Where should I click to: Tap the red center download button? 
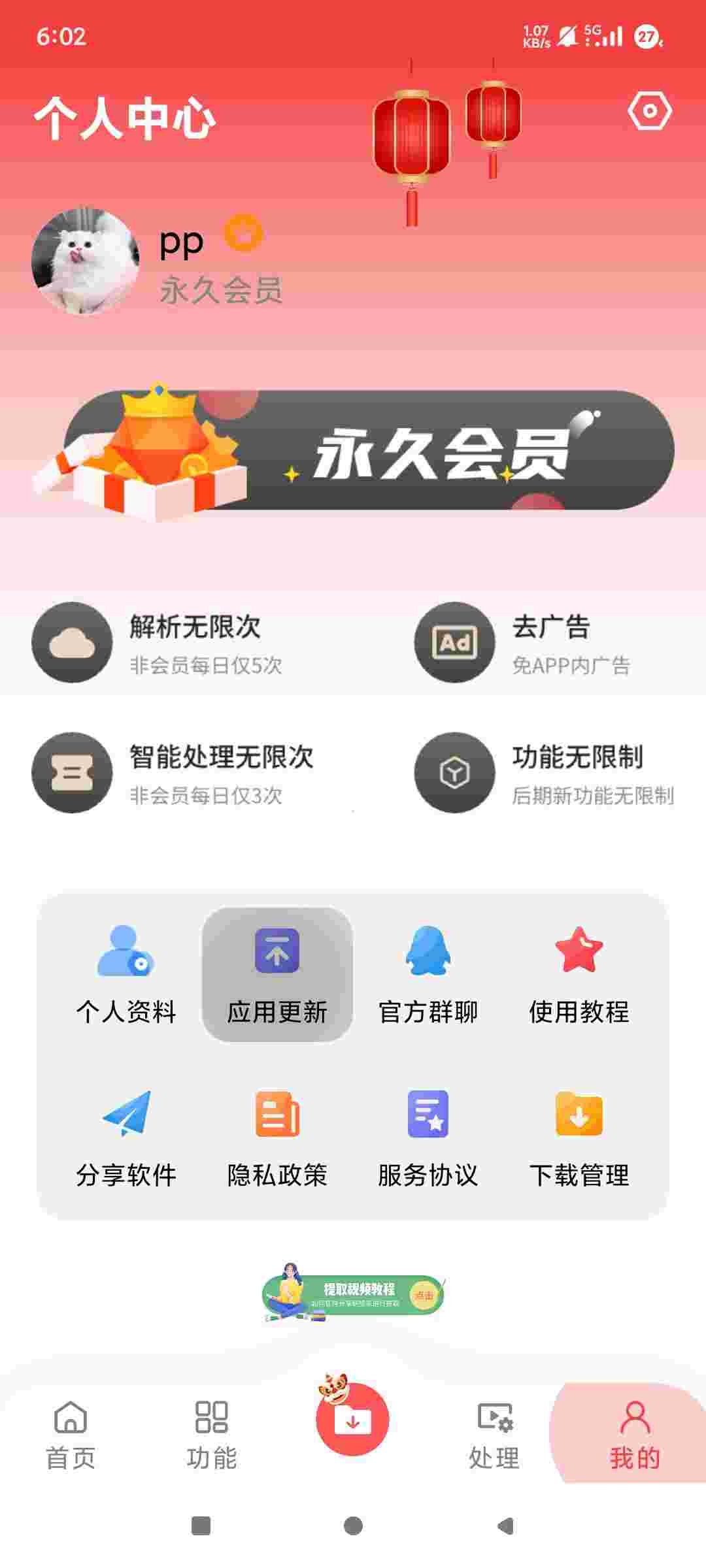(353, 1419)
